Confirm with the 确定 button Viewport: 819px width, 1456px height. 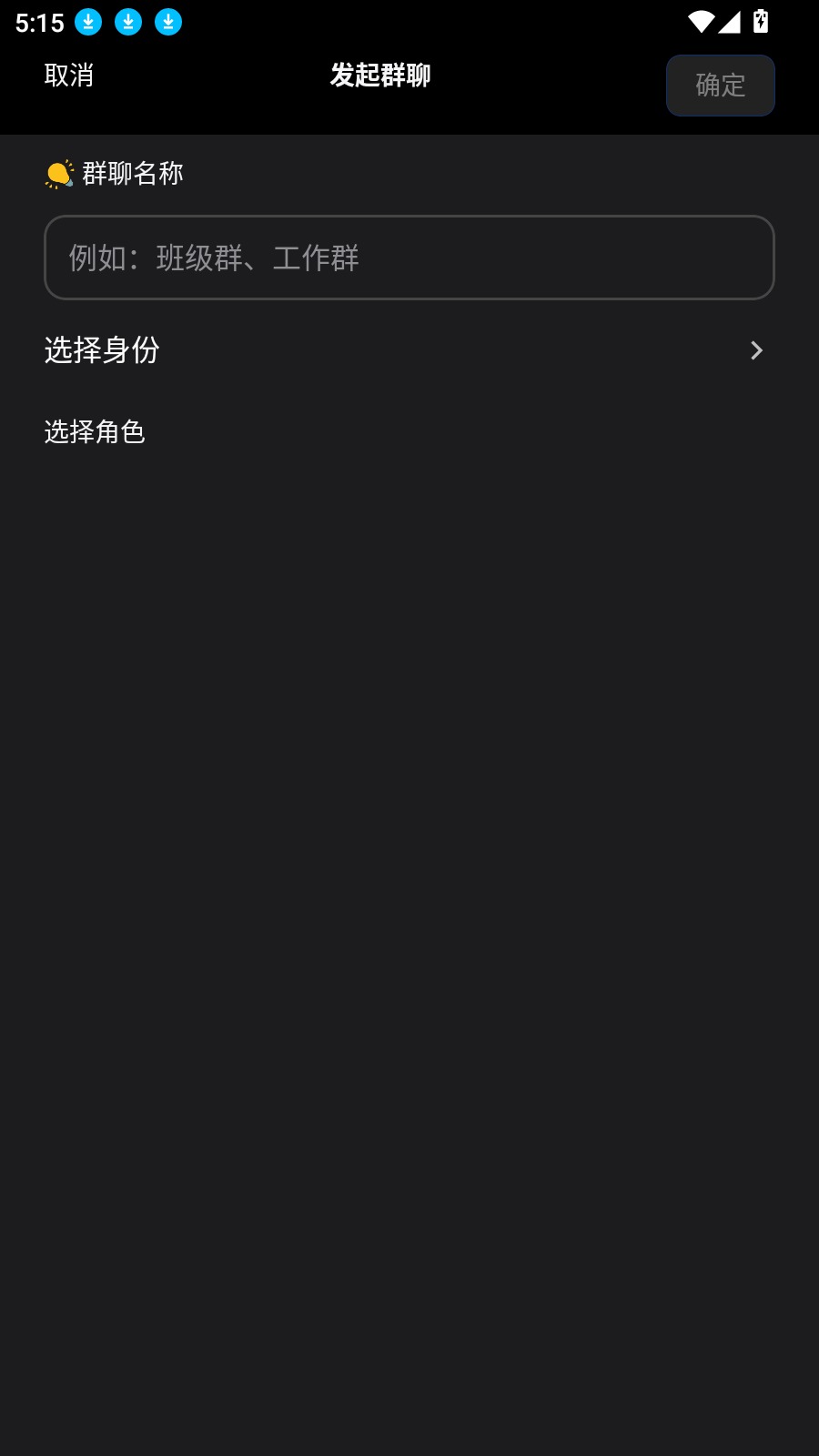[720, 86]
